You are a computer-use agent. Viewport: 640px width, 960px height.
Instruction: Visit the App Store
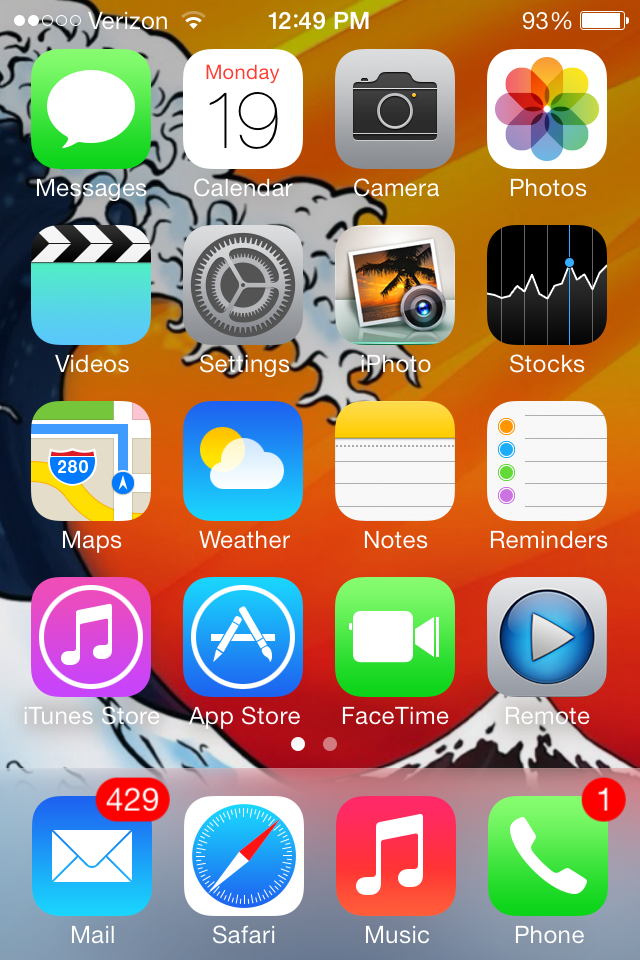point(243,637)
